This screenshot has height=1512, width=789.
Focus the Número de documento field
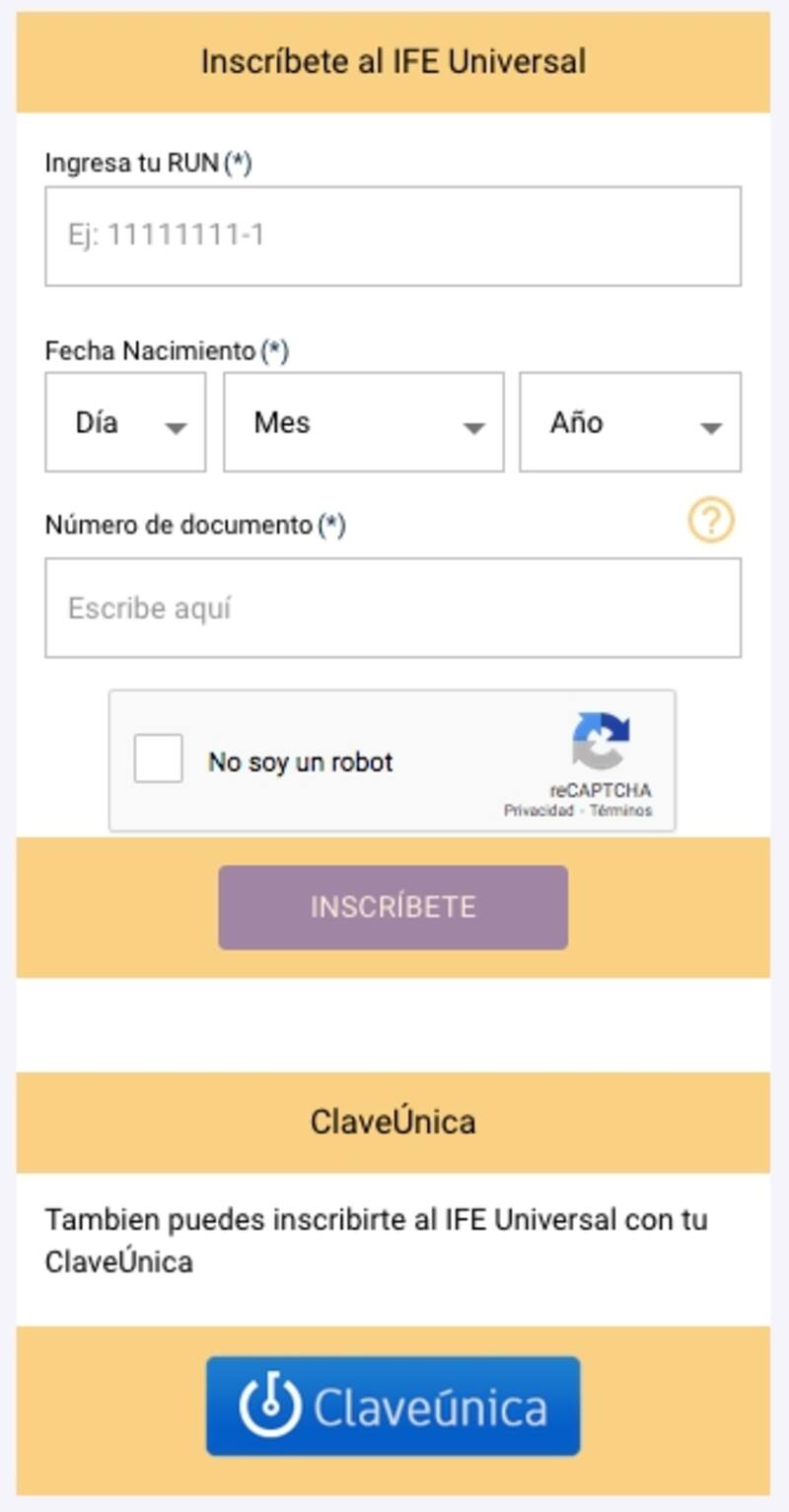[393, 609]
